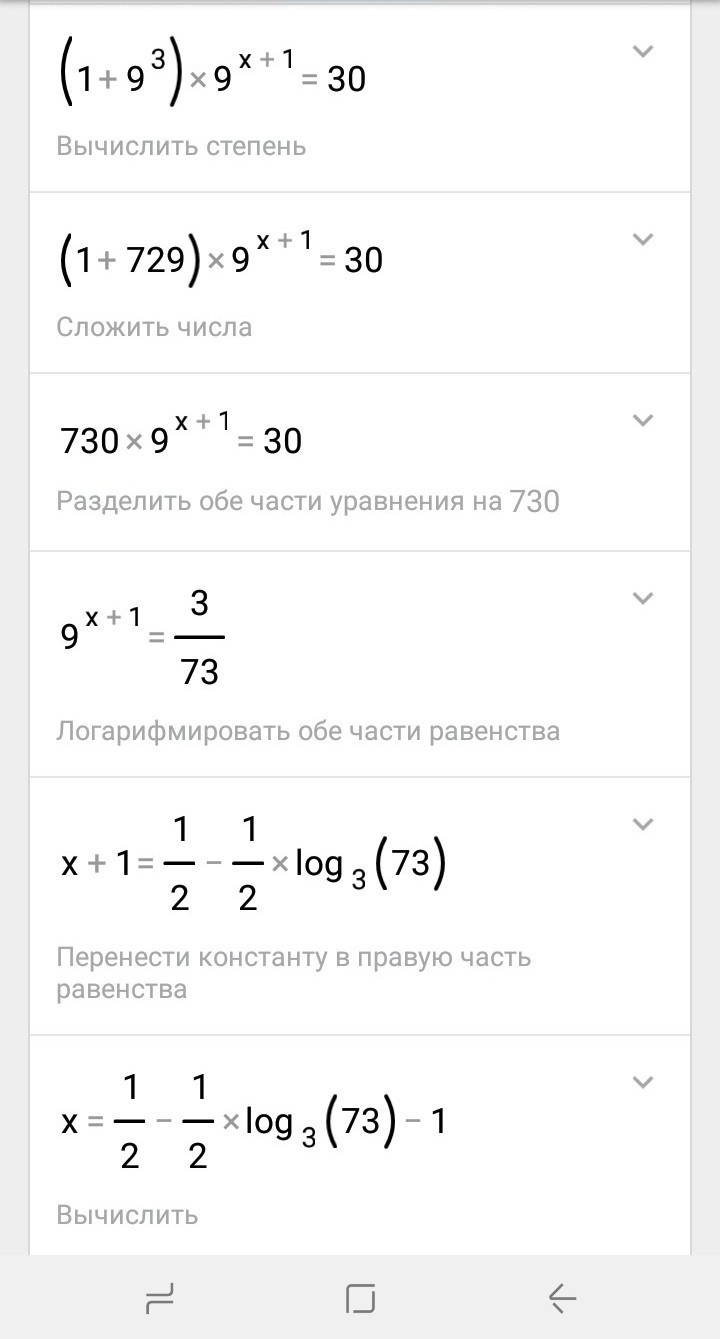The width and height of the screenshot is (720, 1339).
Task: Expand the step labeled "Вычислить степень"
Action: point(644,51)
